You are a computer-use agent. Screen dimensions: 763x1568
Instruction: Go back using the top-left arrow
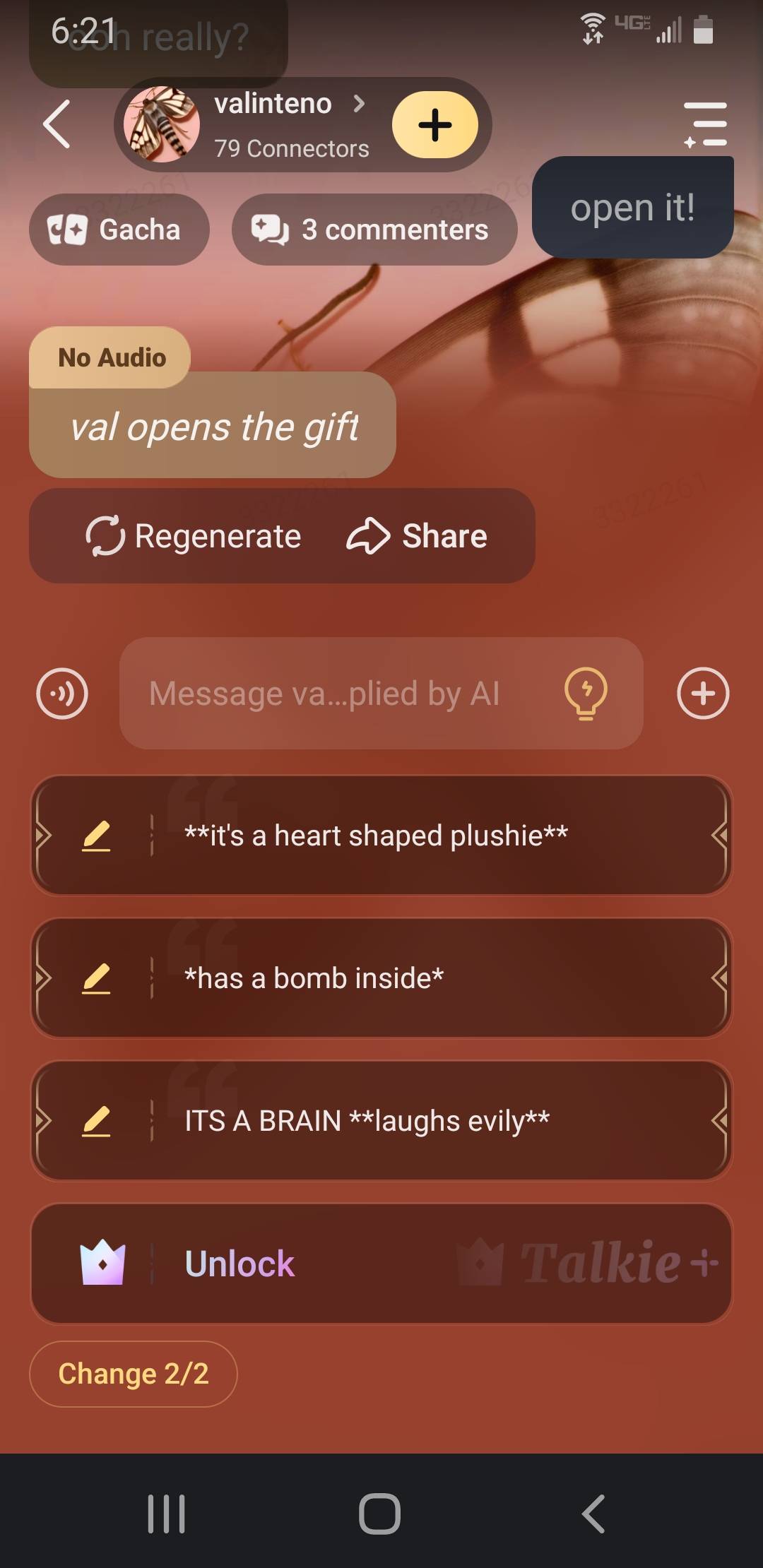tap(57, 124)
